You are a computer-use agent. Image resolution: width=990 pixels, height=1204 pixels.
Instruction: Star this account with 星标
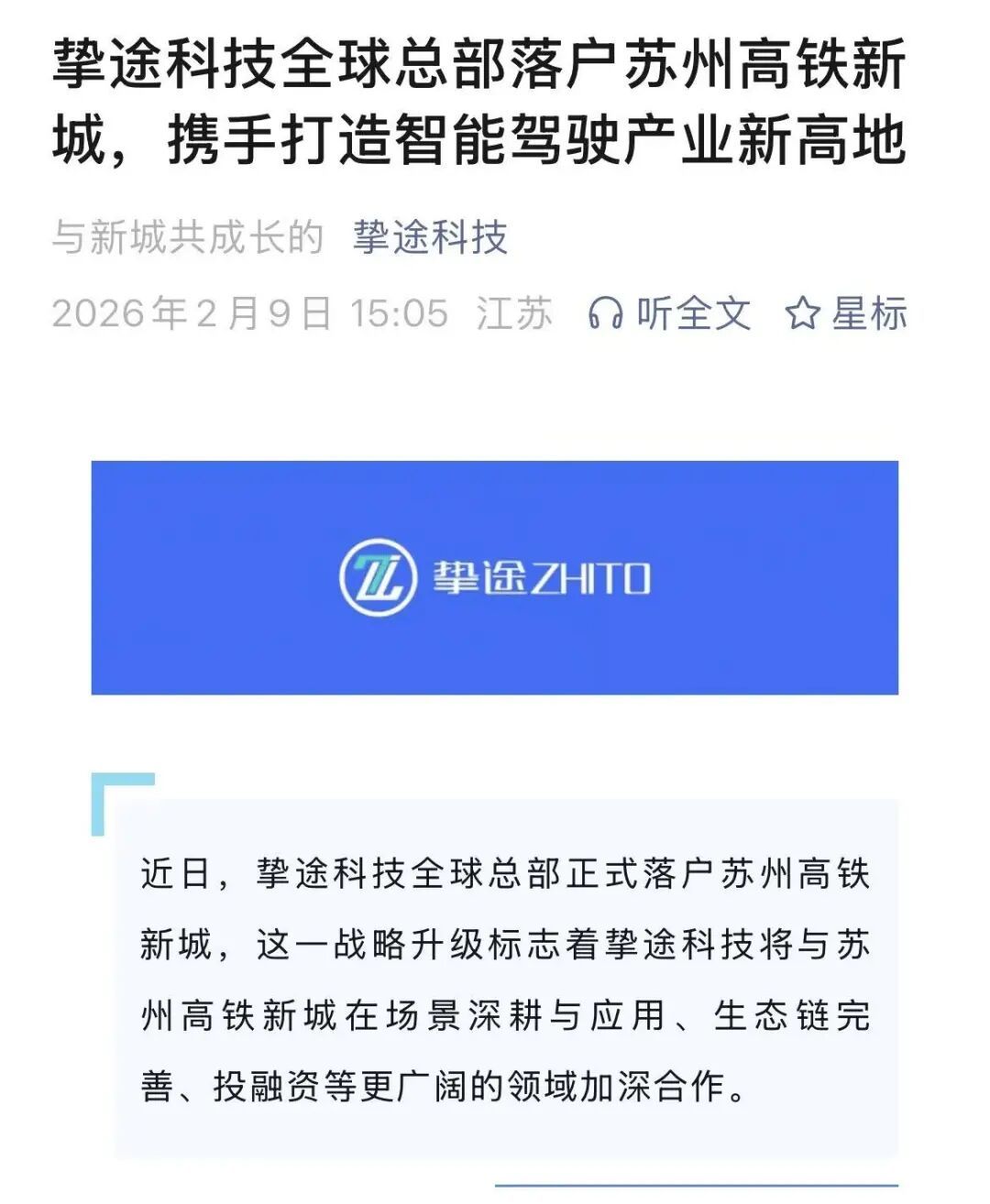846,313
